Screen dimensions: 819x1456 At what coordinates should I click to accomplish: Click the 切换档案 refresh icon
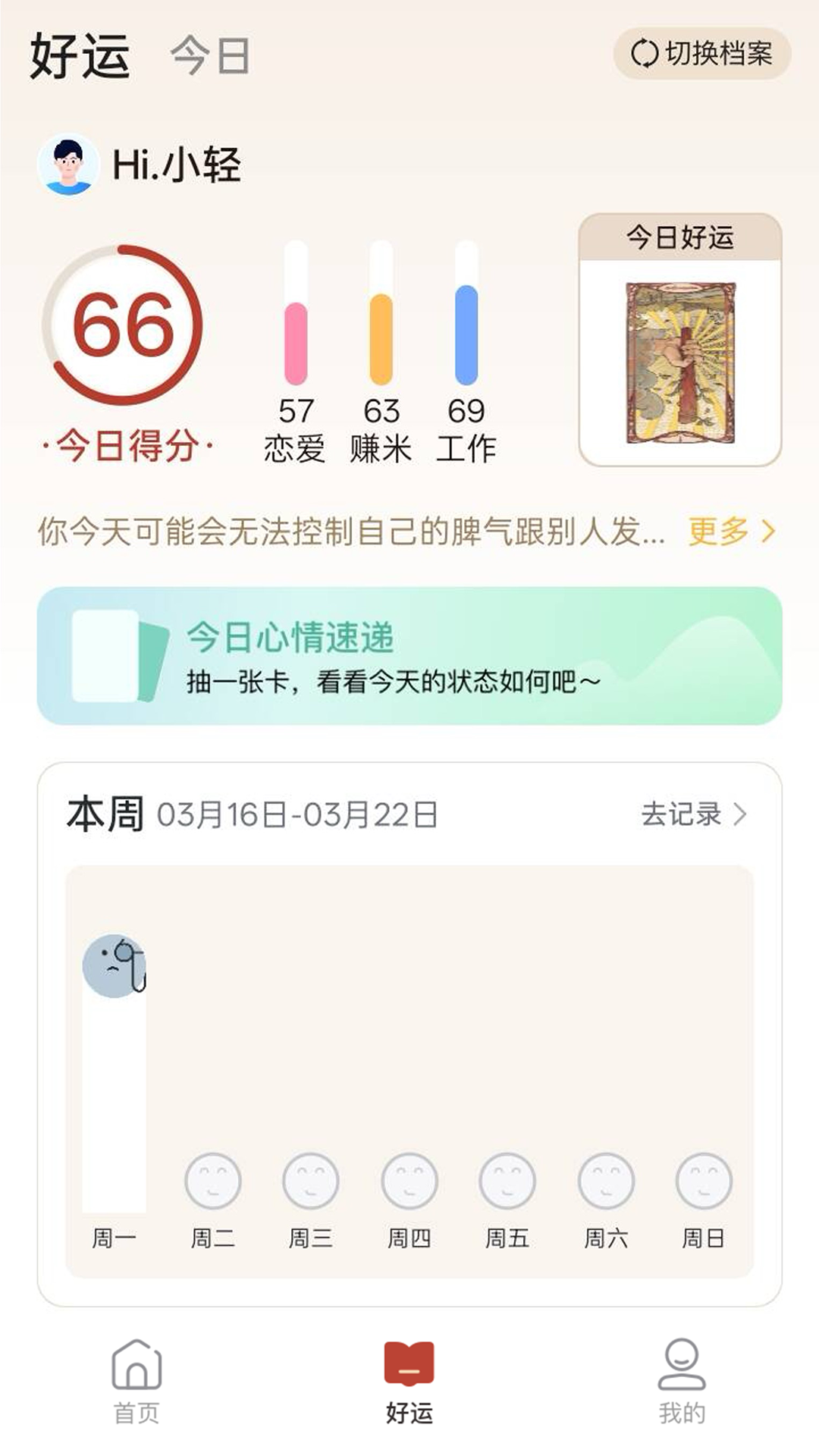(644, 53)
